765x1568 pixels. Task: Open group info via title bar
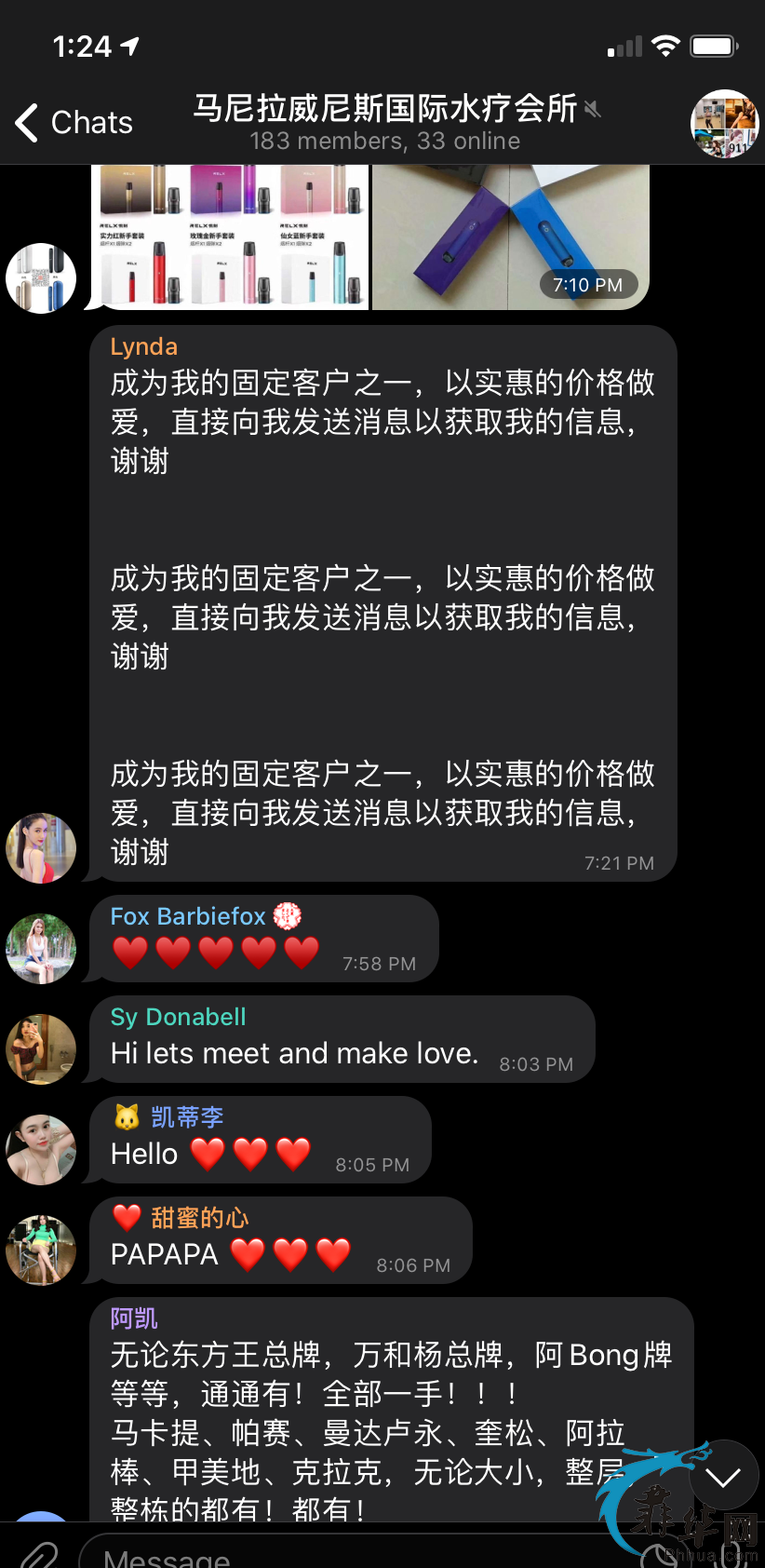tap(384, 123)
